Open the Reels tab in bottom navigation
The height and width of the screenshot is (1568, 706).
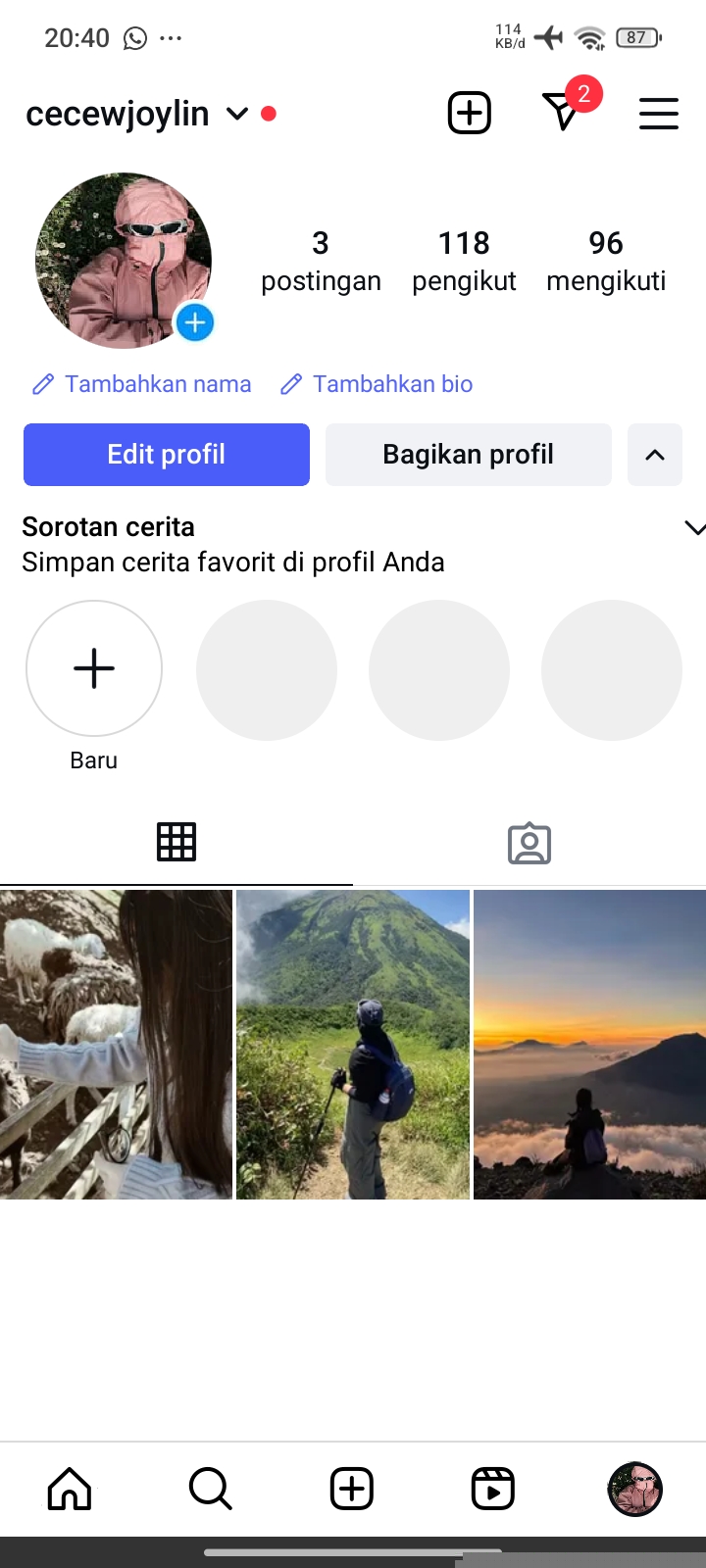(492, 1489)
